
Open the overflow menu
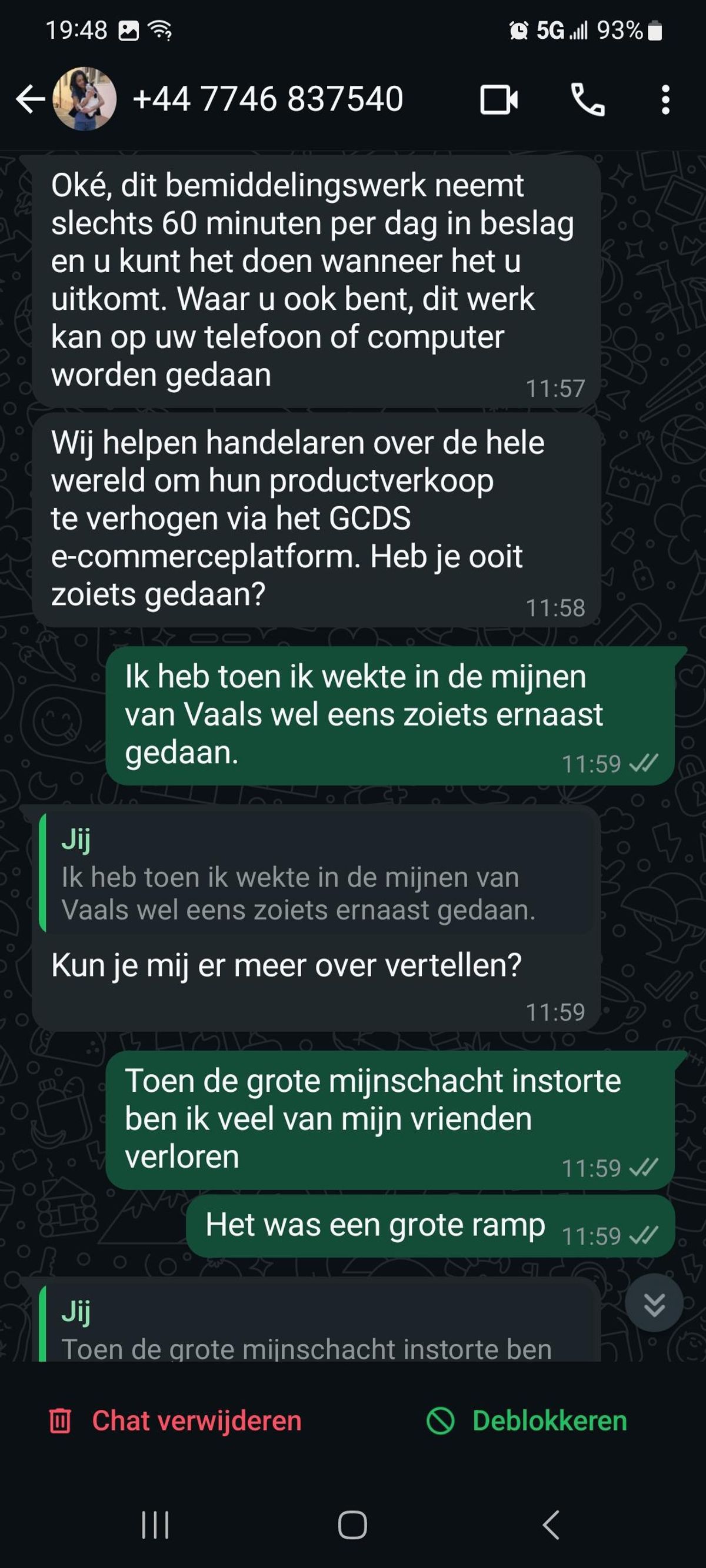665,100
